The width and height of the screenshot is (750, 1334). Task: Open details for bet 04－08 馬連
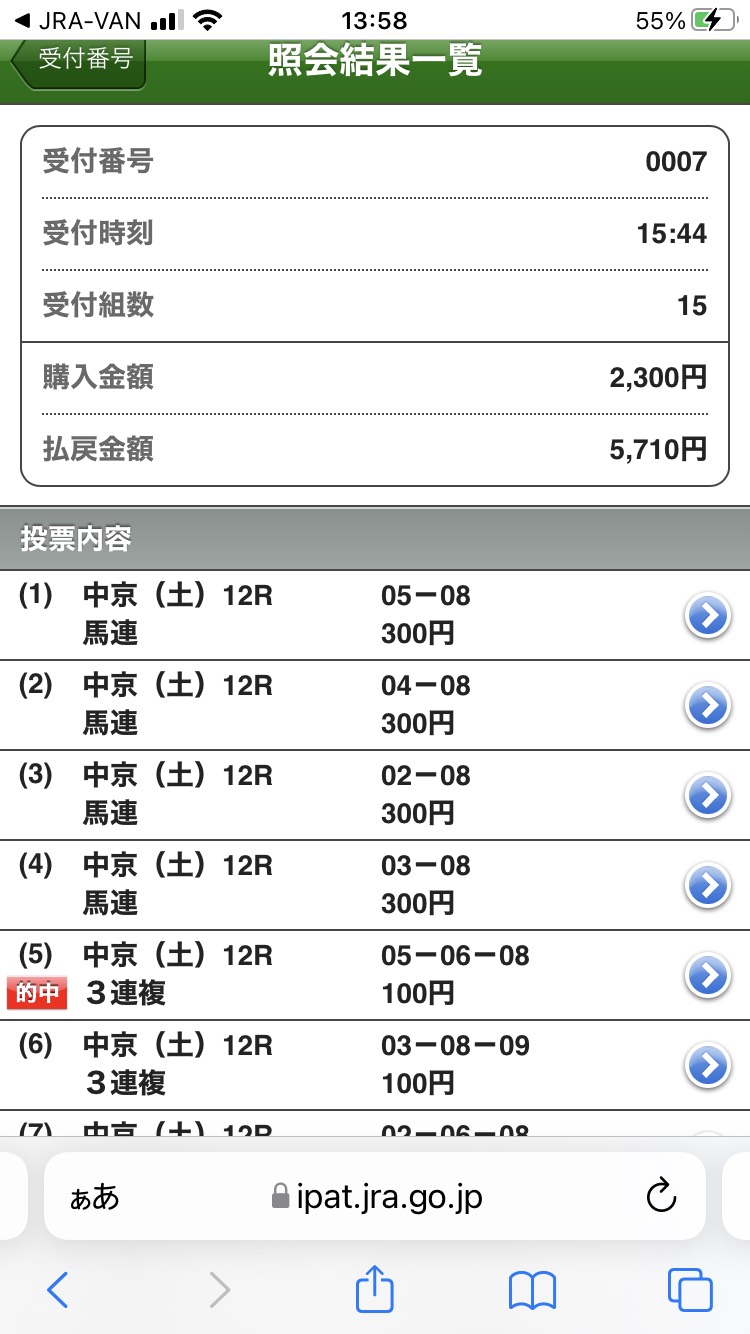point(707,706)
